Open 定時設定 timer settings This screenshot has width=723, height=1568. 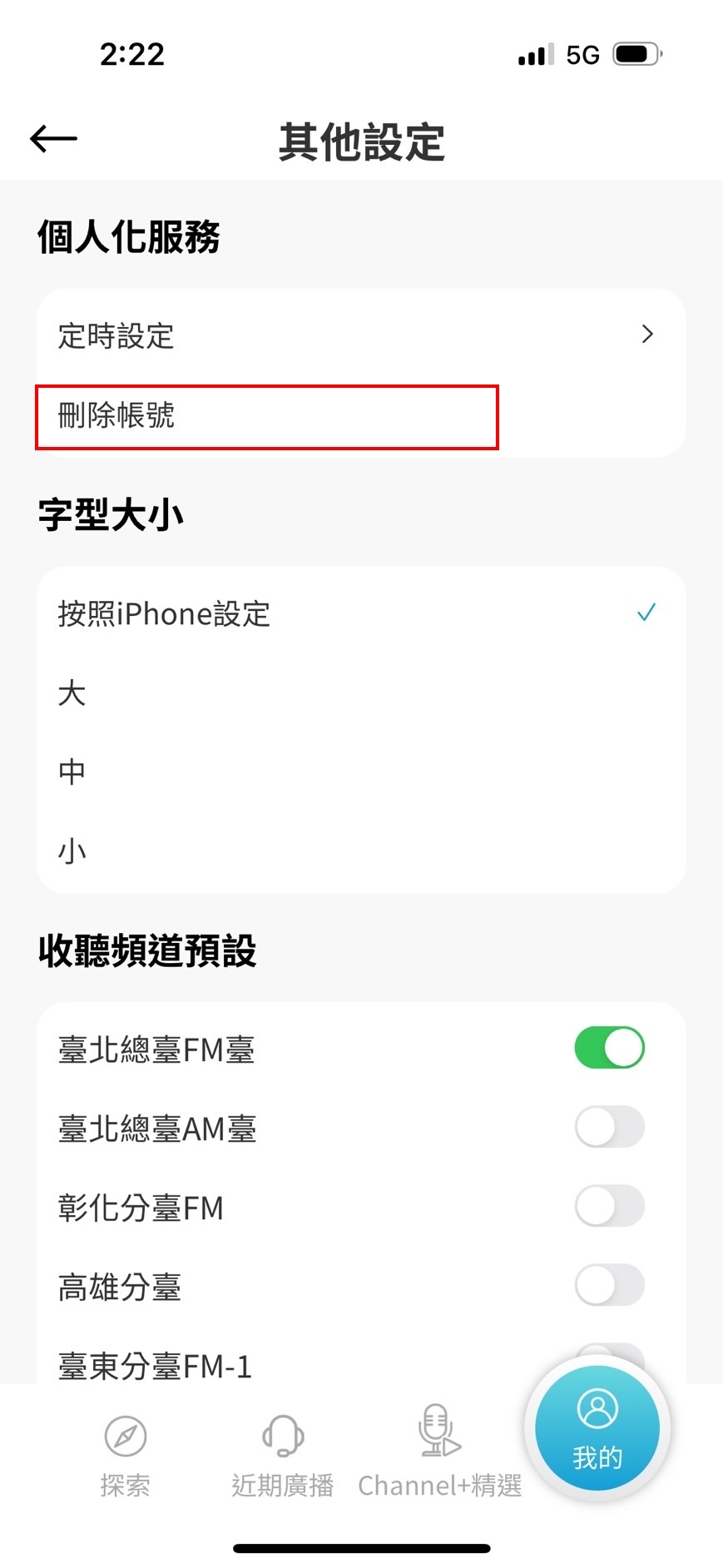[x=361, y=335]
